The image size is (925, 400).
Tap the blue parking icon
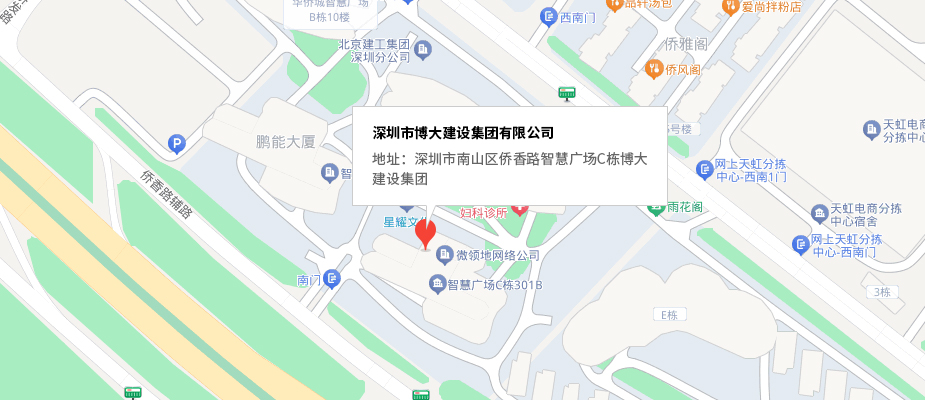pyautogui.click(x=176, y=145)
